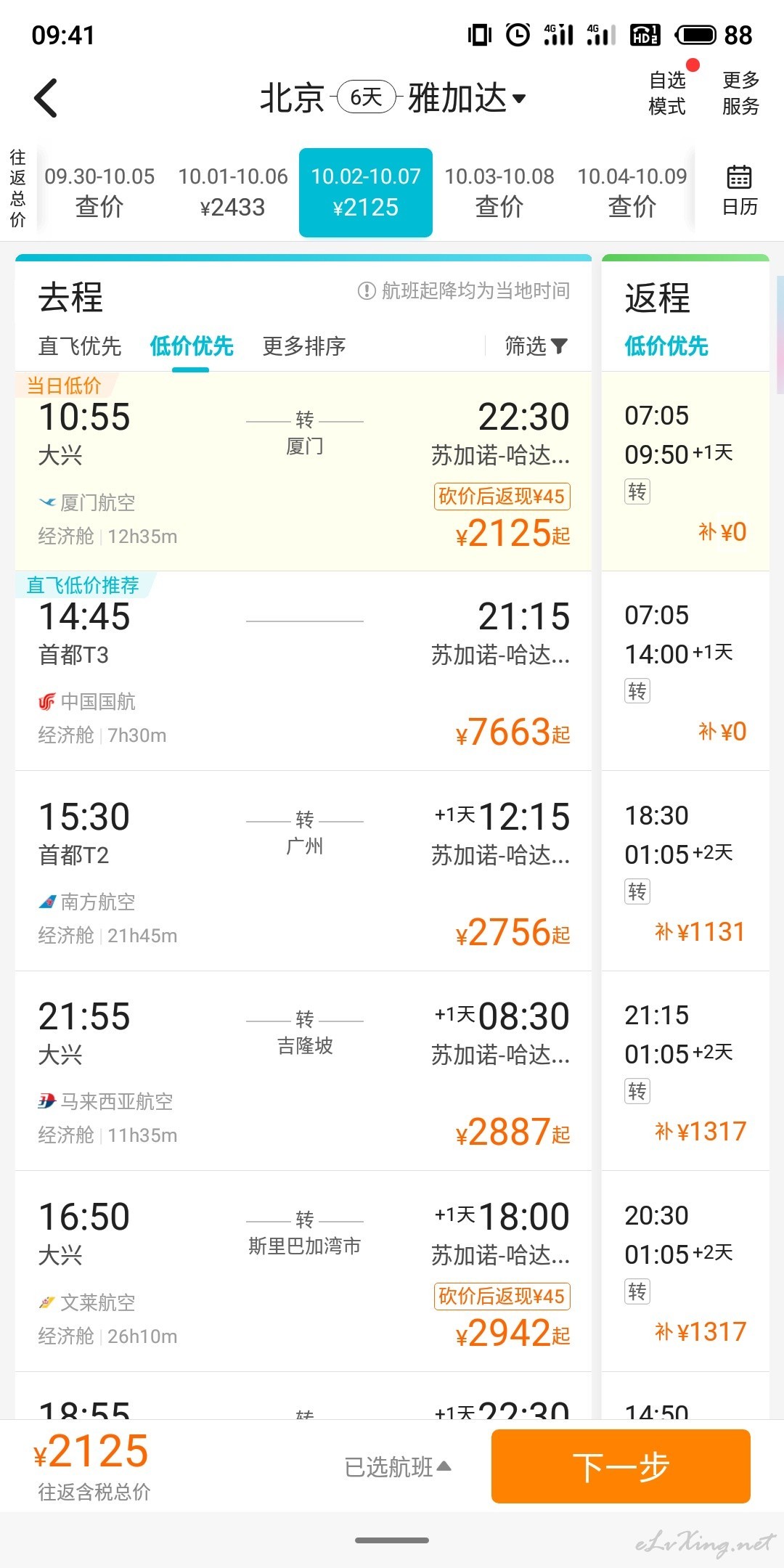
Task: Open the 日历 calendar
Action: [740, 191]
